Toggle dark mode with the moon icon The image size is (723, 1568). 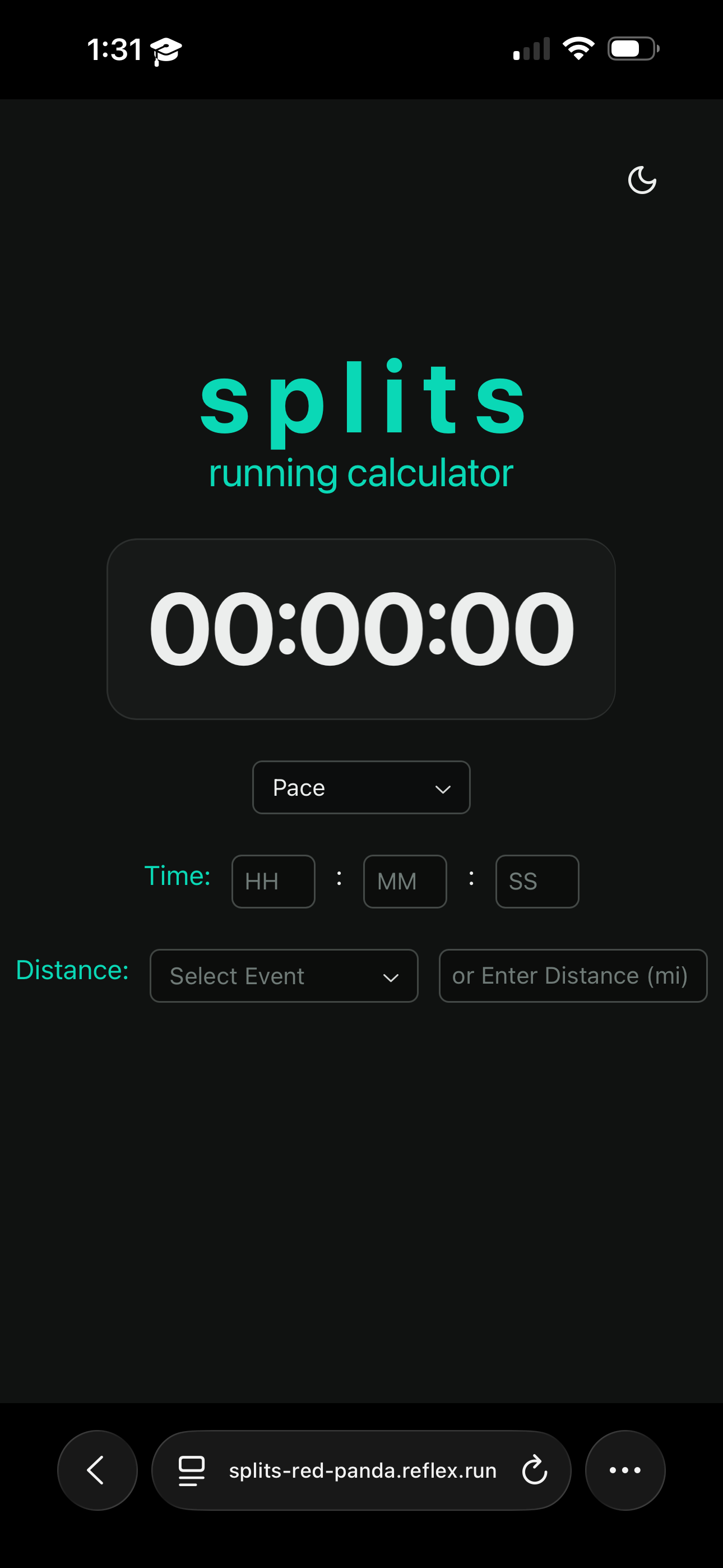641,180
